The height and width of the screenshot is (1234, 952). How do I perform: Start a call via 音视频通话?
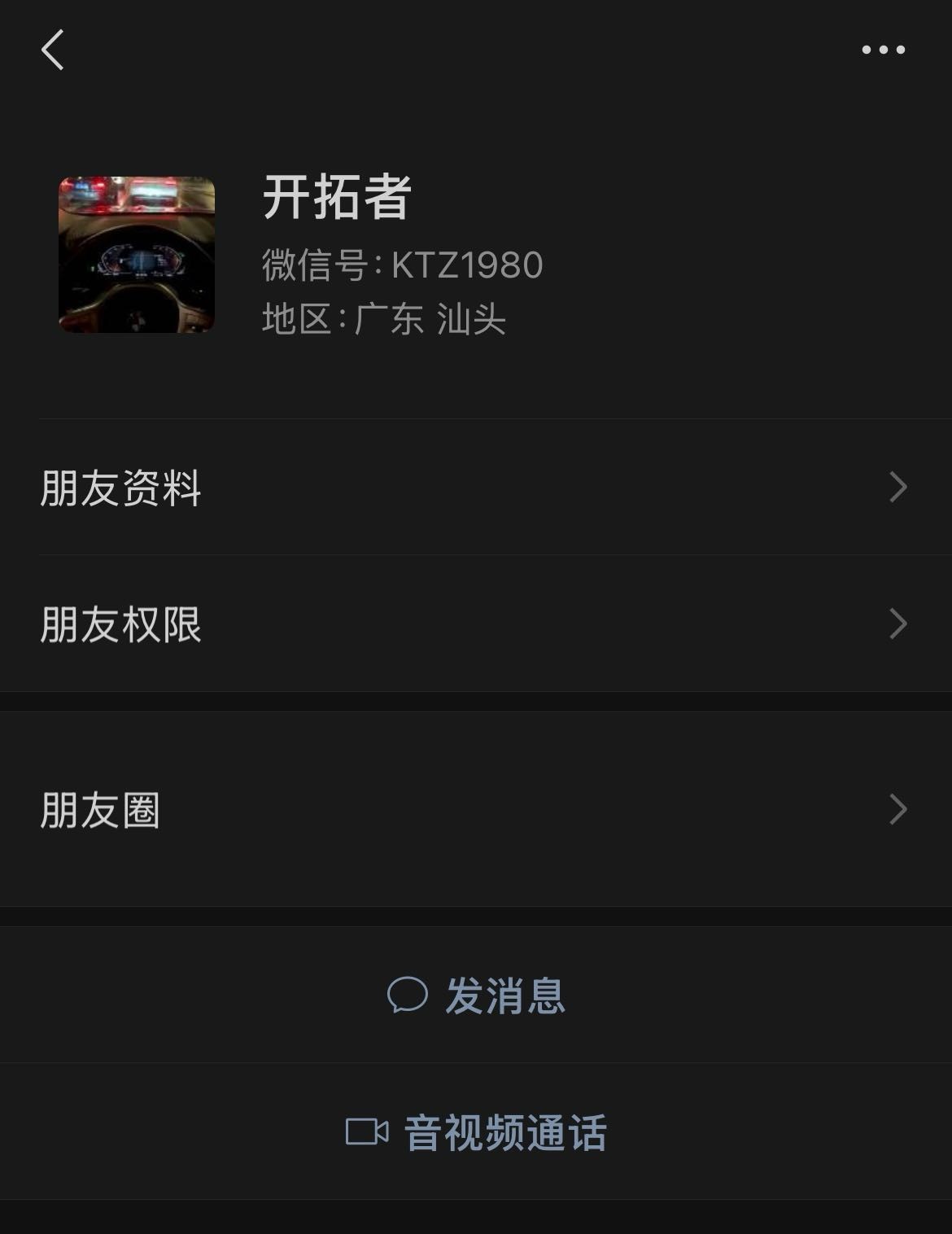(477, 1132)
